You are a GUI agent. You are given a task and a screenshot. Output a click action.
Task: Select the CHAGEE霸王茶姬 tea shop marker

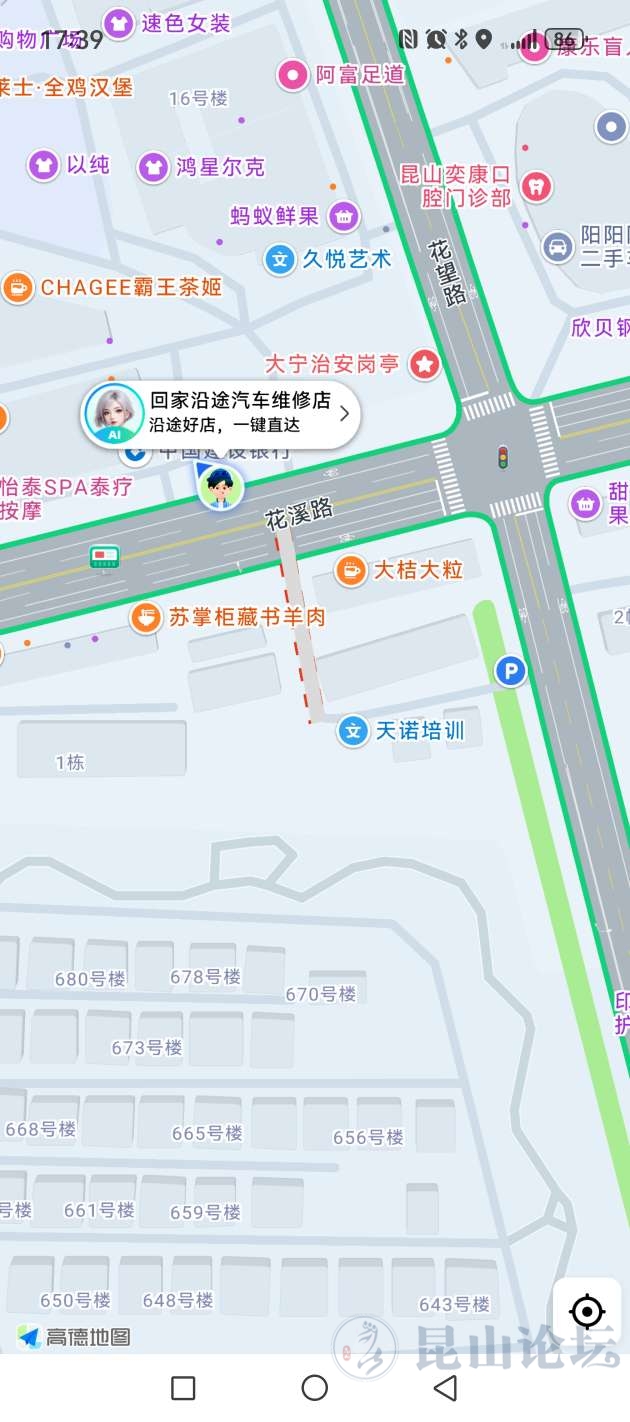[17, 288]
